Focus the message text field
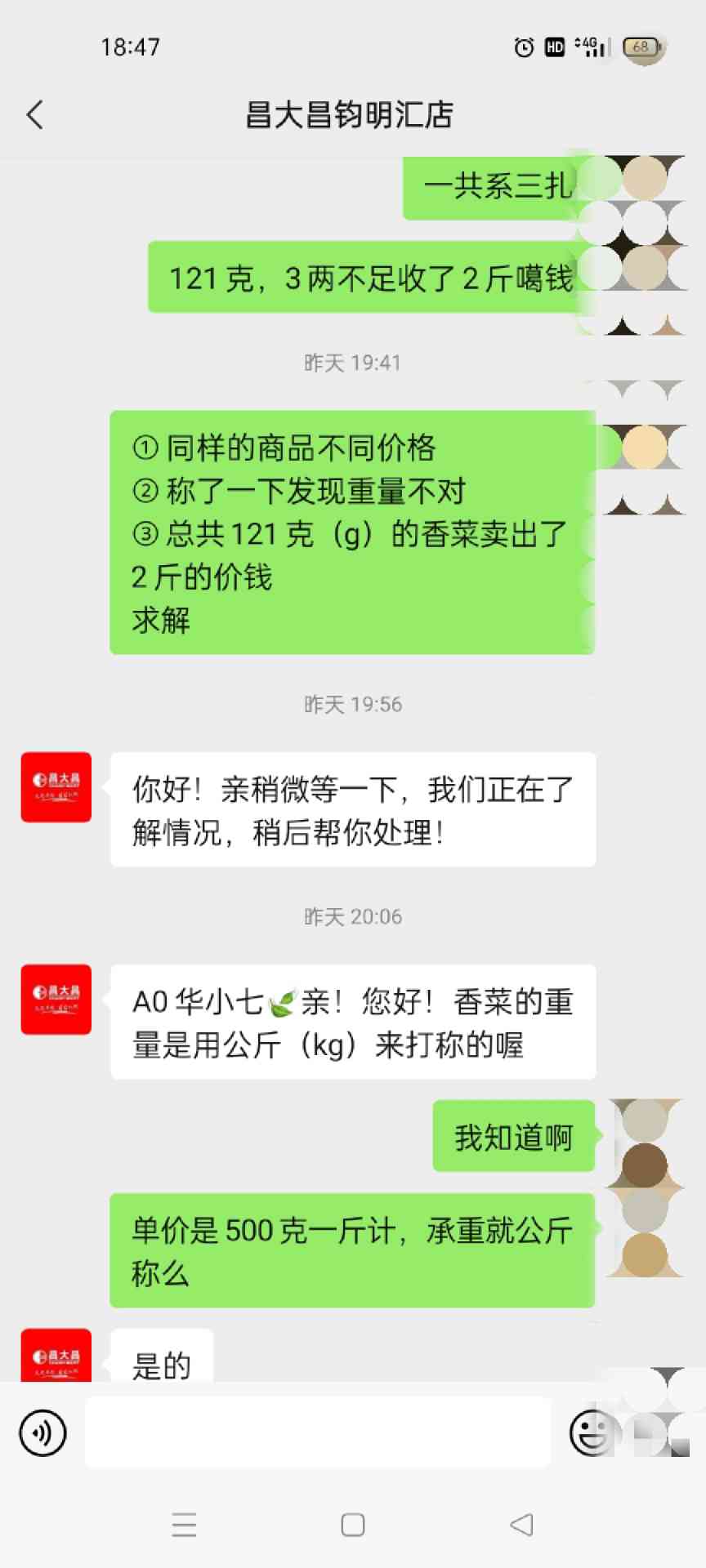The image size is (706, 1568). (317, 1432)
